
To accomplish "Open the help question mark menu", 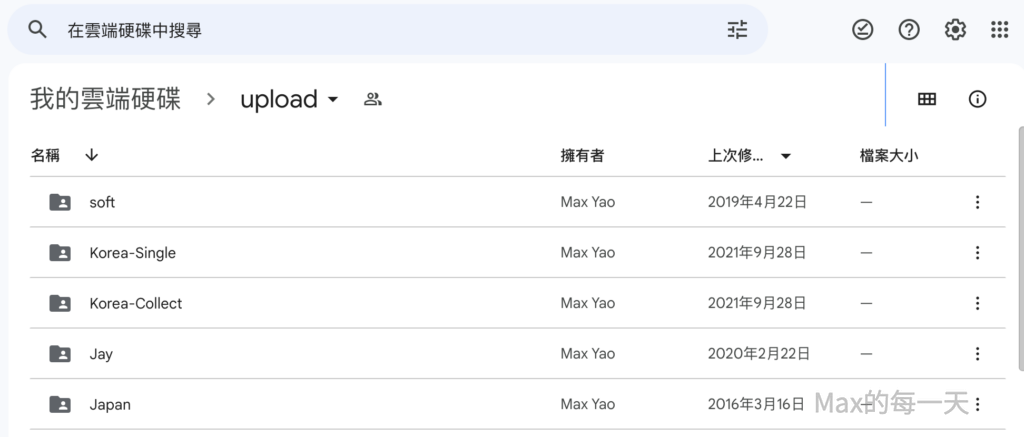I will (909, 30).
